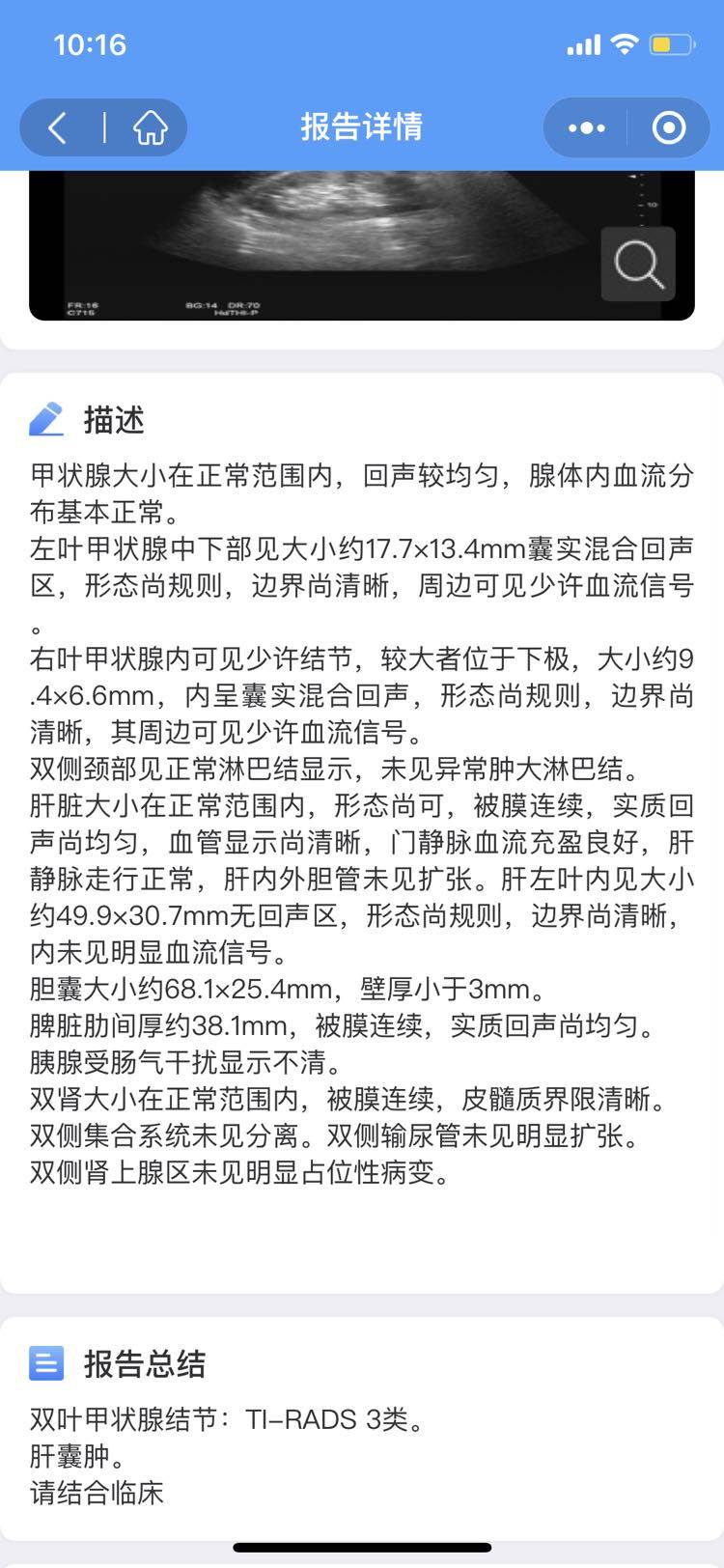This screenshot has height=1568, width=724.
Task: Magnify the ultrasound image
Action: pos(638,264)
